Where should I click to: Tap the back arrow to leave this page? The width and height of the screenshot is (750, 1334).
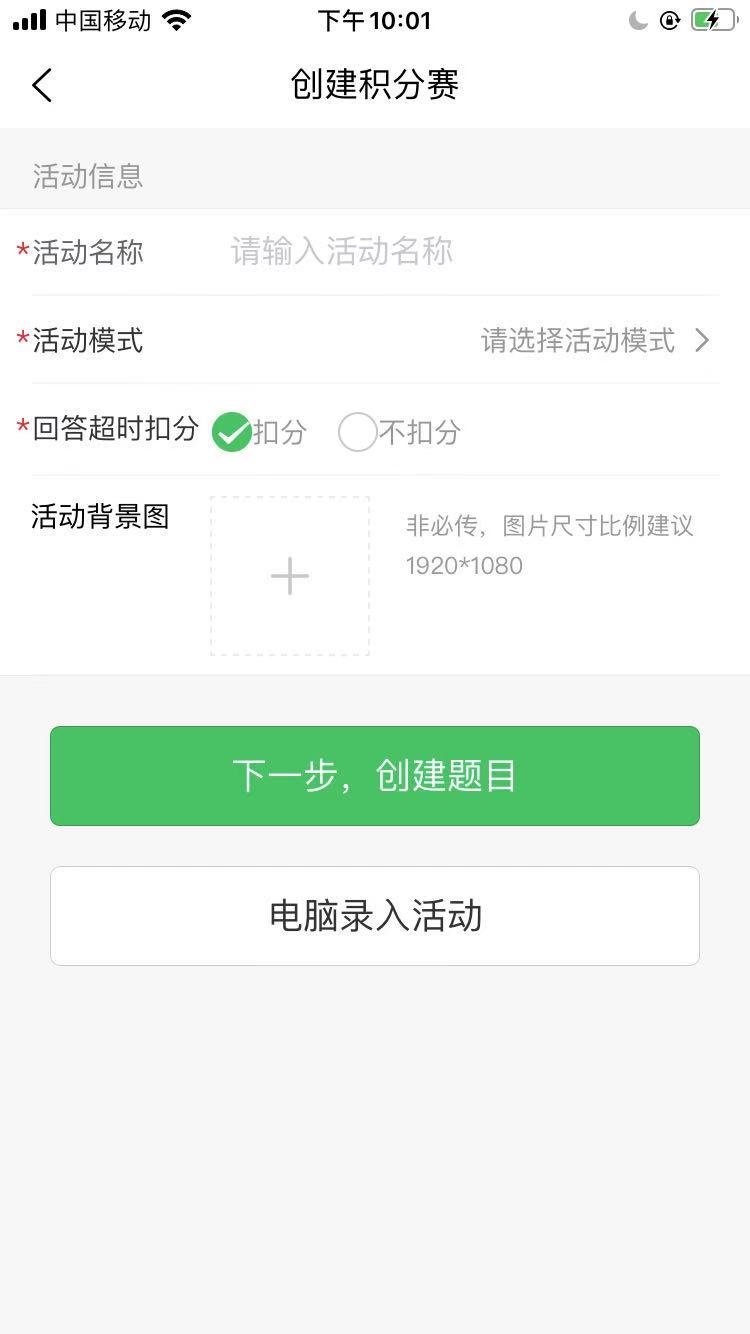[42, 85]
